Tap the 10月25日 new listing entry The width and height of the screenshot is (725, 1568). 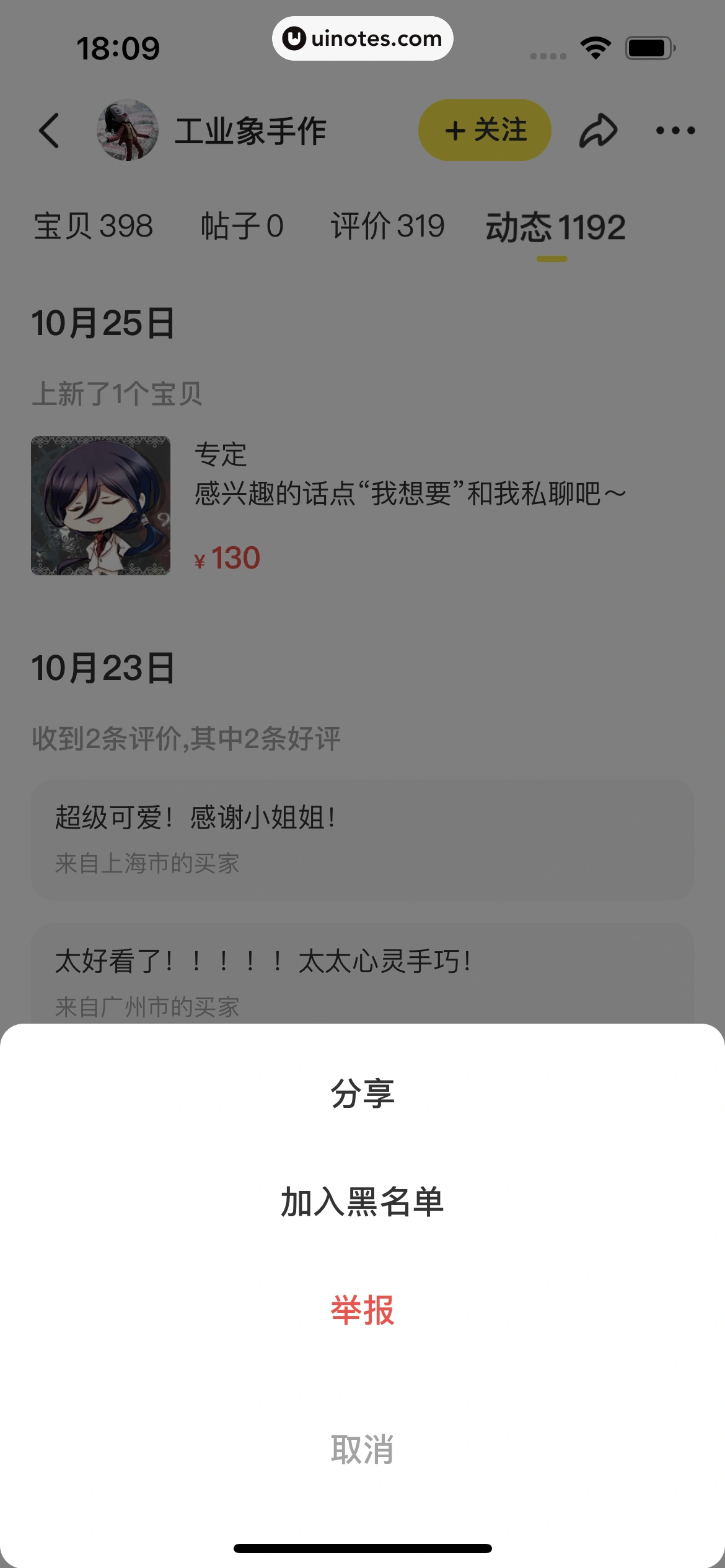click(x=103, y=322)
